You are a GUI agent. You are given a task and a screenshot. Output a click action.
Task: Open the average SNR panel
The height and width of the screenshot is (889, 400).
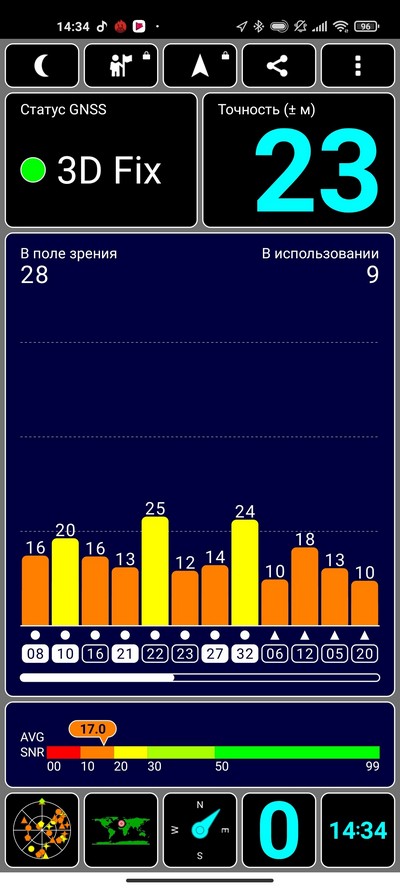pos(200,744)
